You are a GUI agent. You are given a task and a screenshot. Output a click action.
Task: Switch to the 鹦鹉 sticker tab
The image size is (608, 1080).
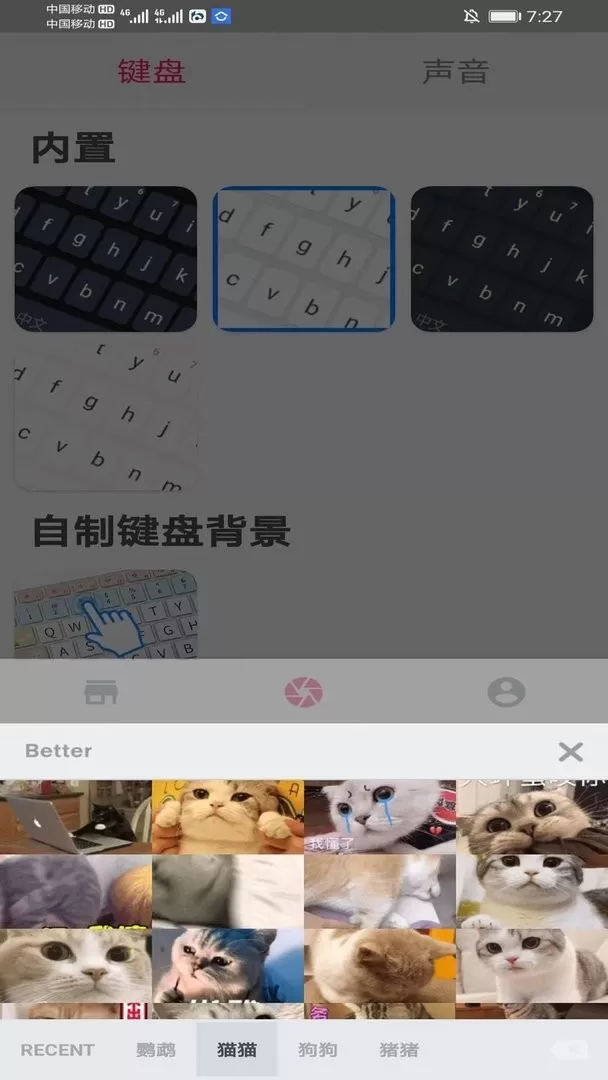coord(156,1050)
